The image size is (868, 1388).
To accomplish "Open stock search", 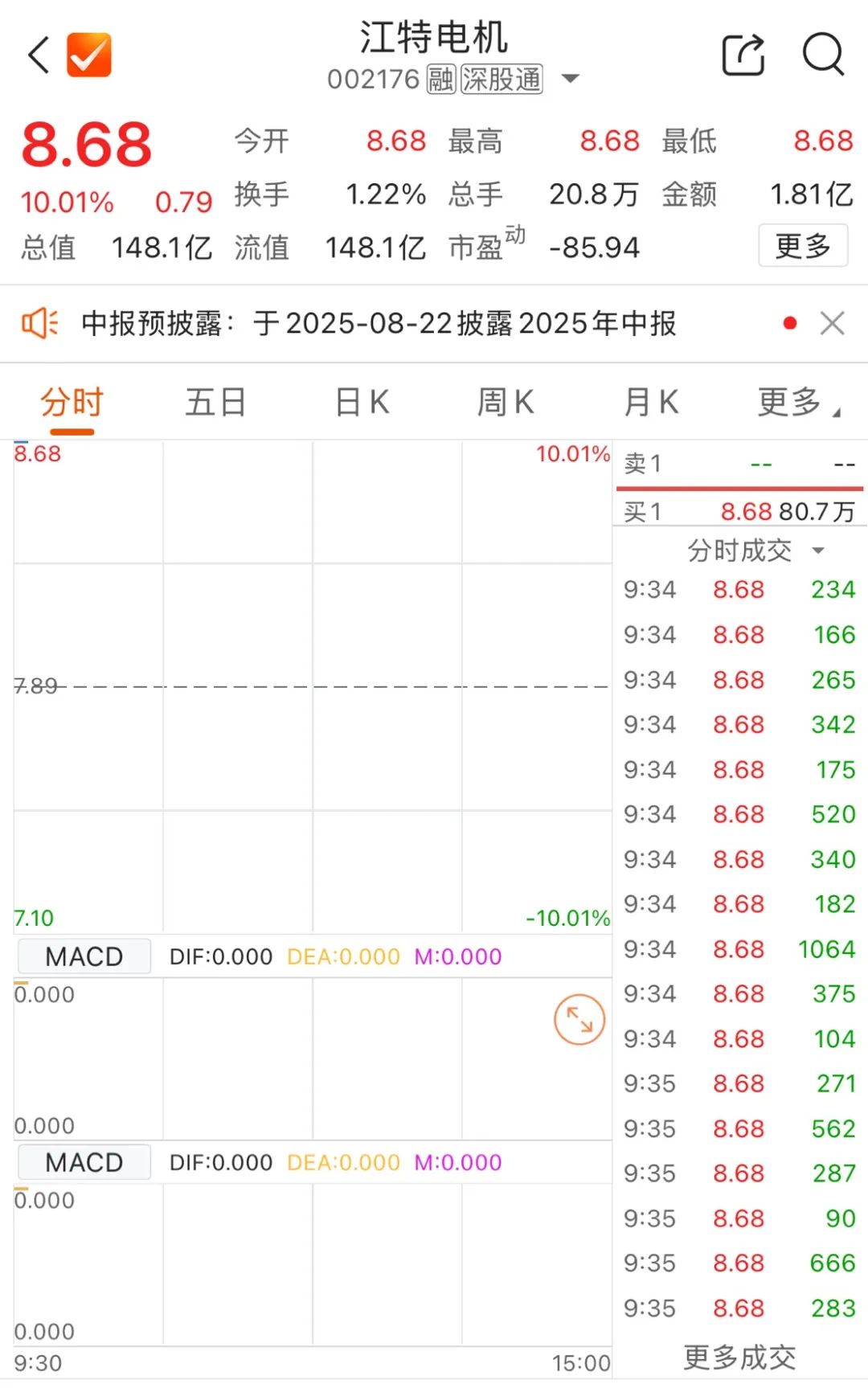I will [823, 55].
